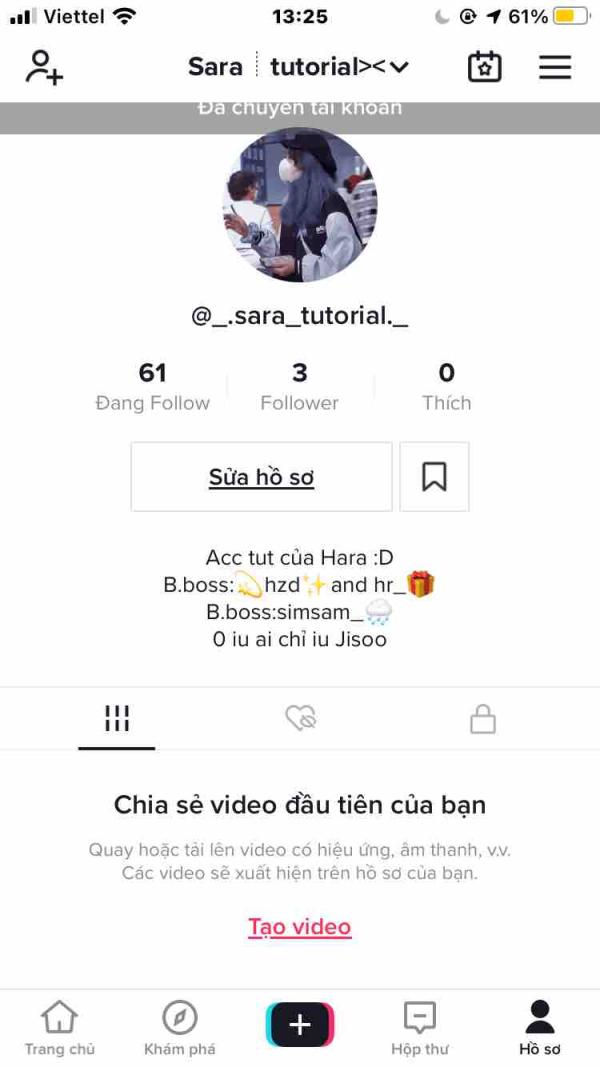Switch to the private lock tab
This screenshot has height=1067, width=600.
(483, 719)
